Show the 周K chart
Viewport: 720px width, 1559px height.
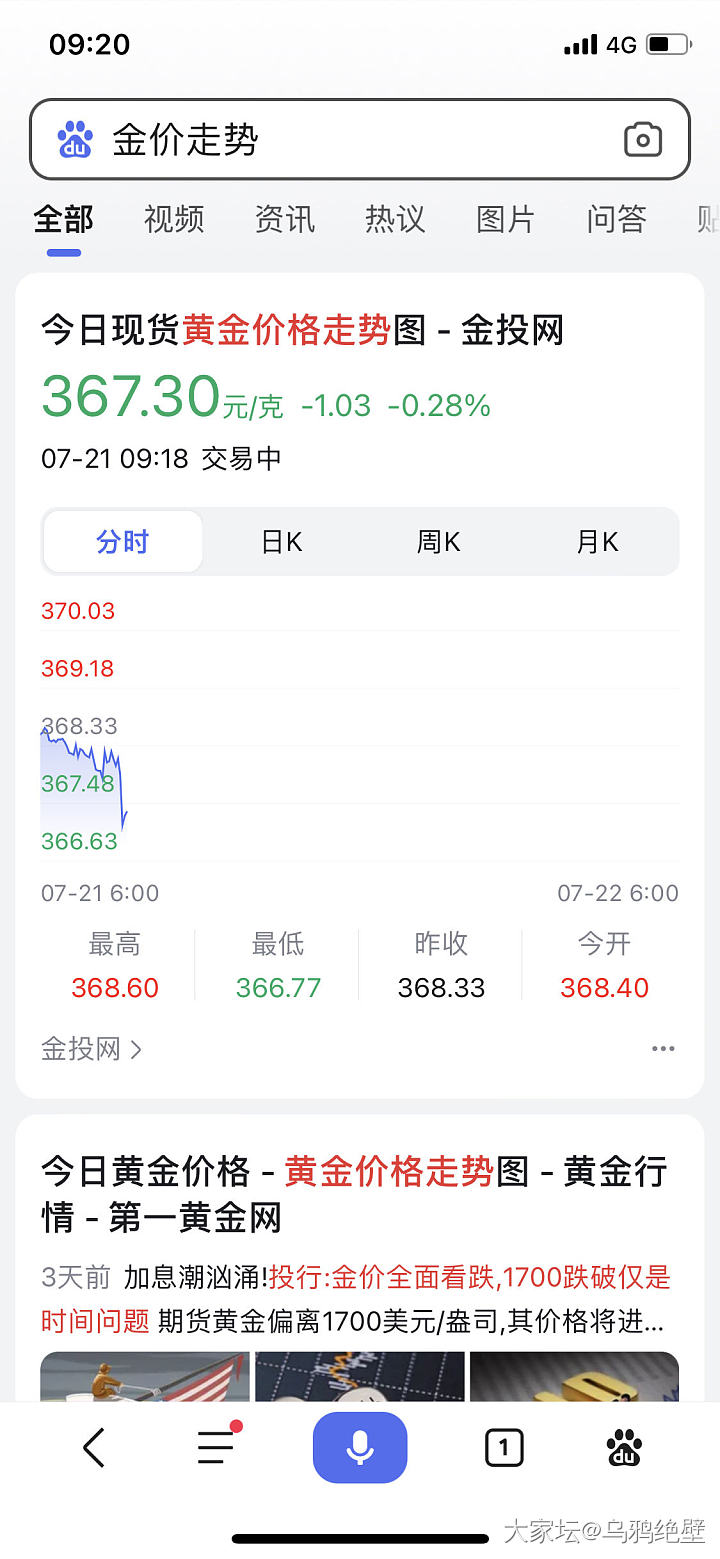438,542
